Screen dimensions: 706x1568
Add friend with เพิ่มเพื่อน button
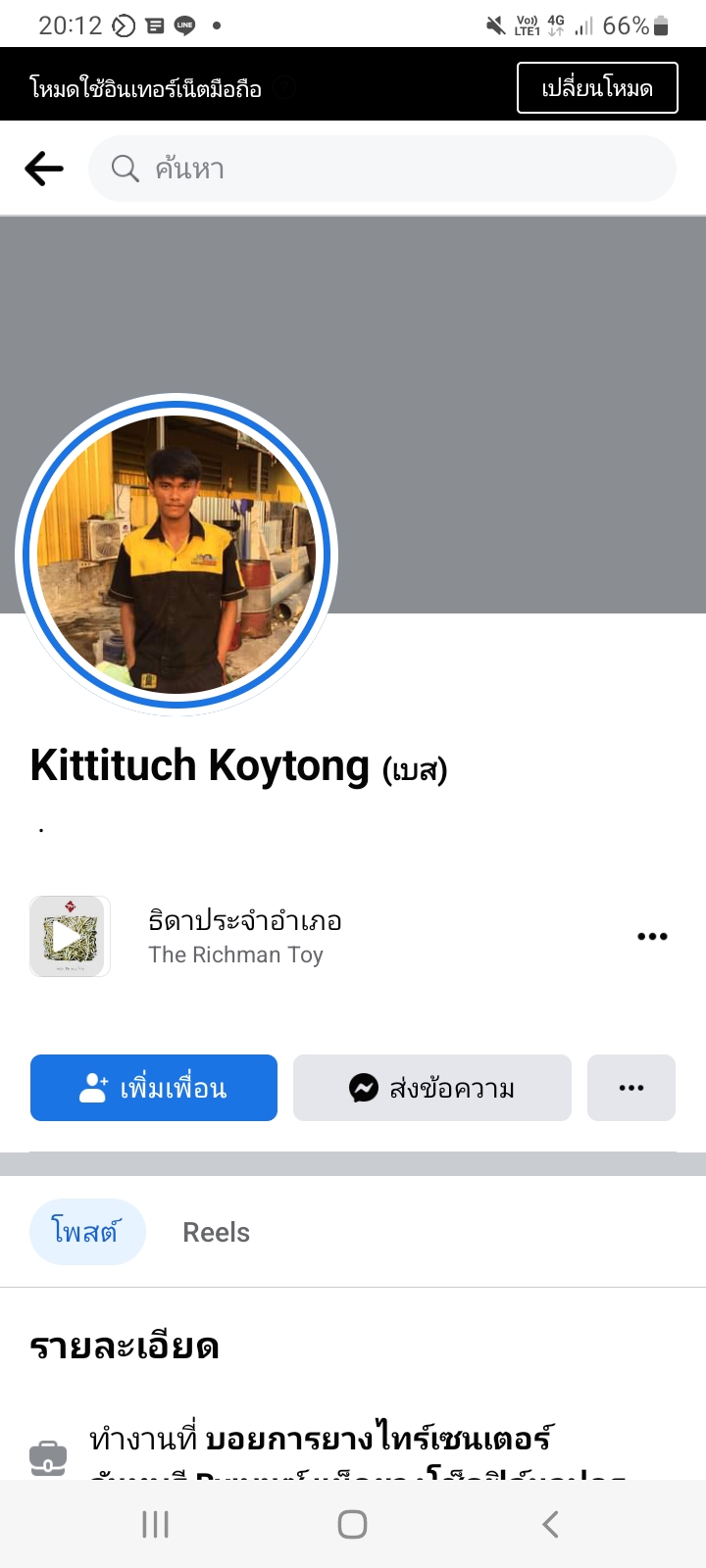point(154,1088)
